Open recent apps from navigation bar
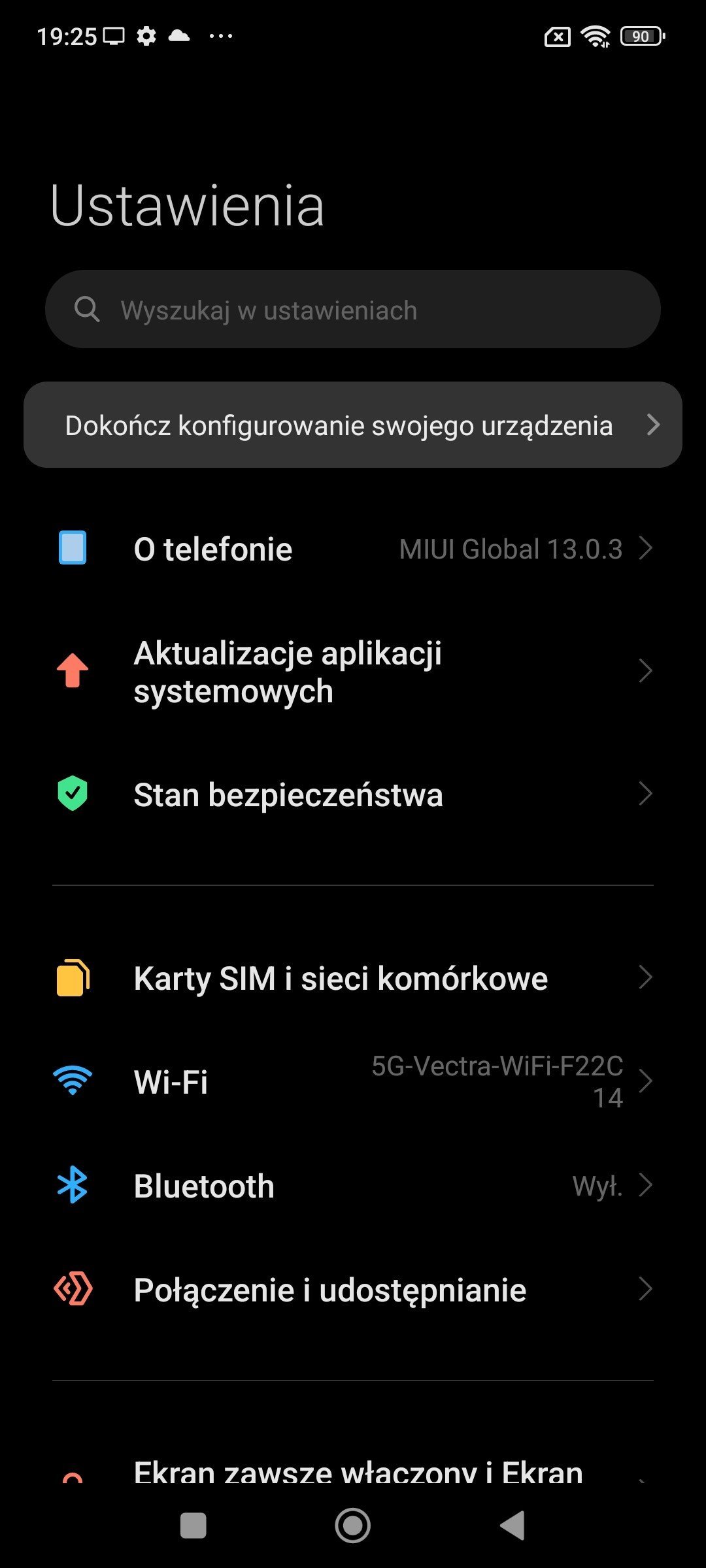Viewport: 706px width, 1568px height. (x=193, y=1526)
